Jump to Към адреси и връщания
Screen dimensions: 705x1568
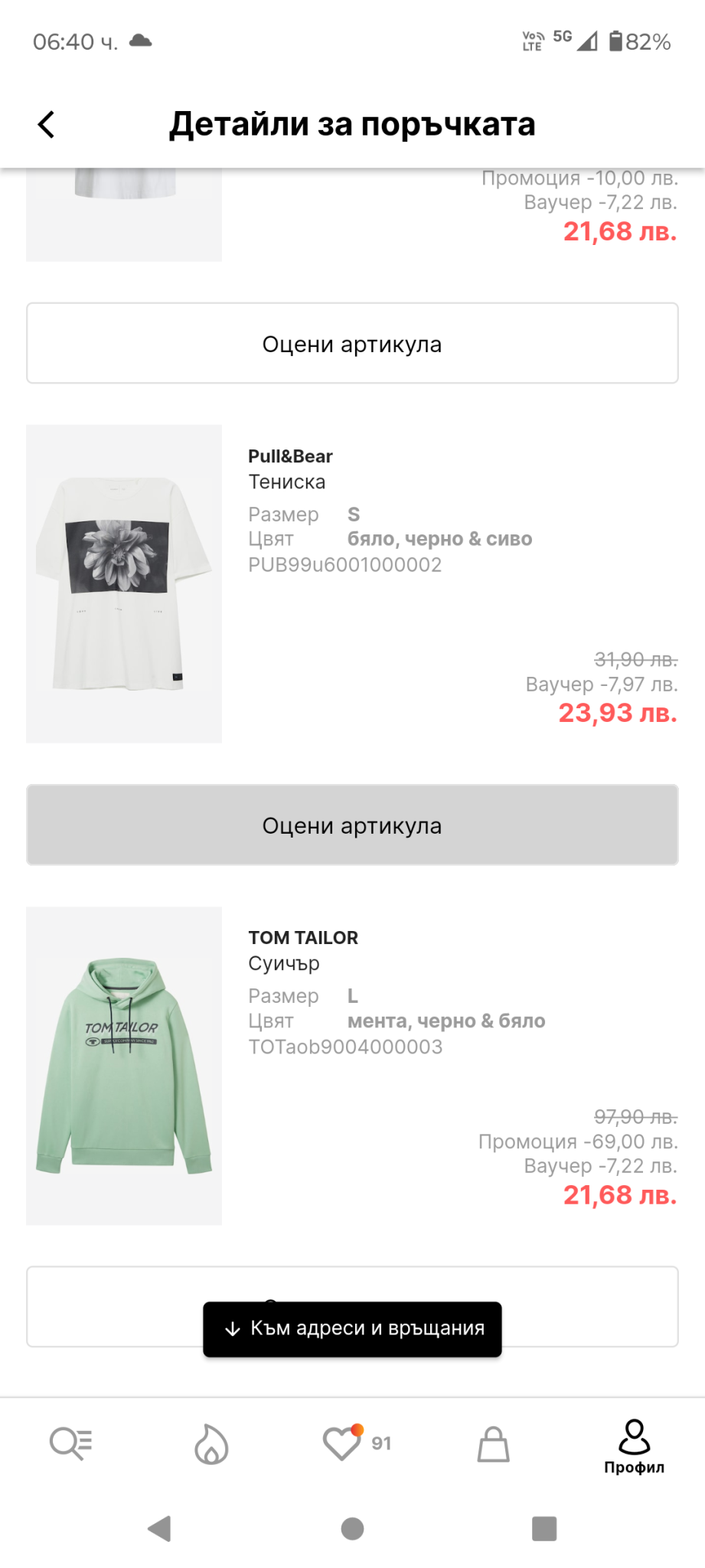click(x=352, y=1329)
